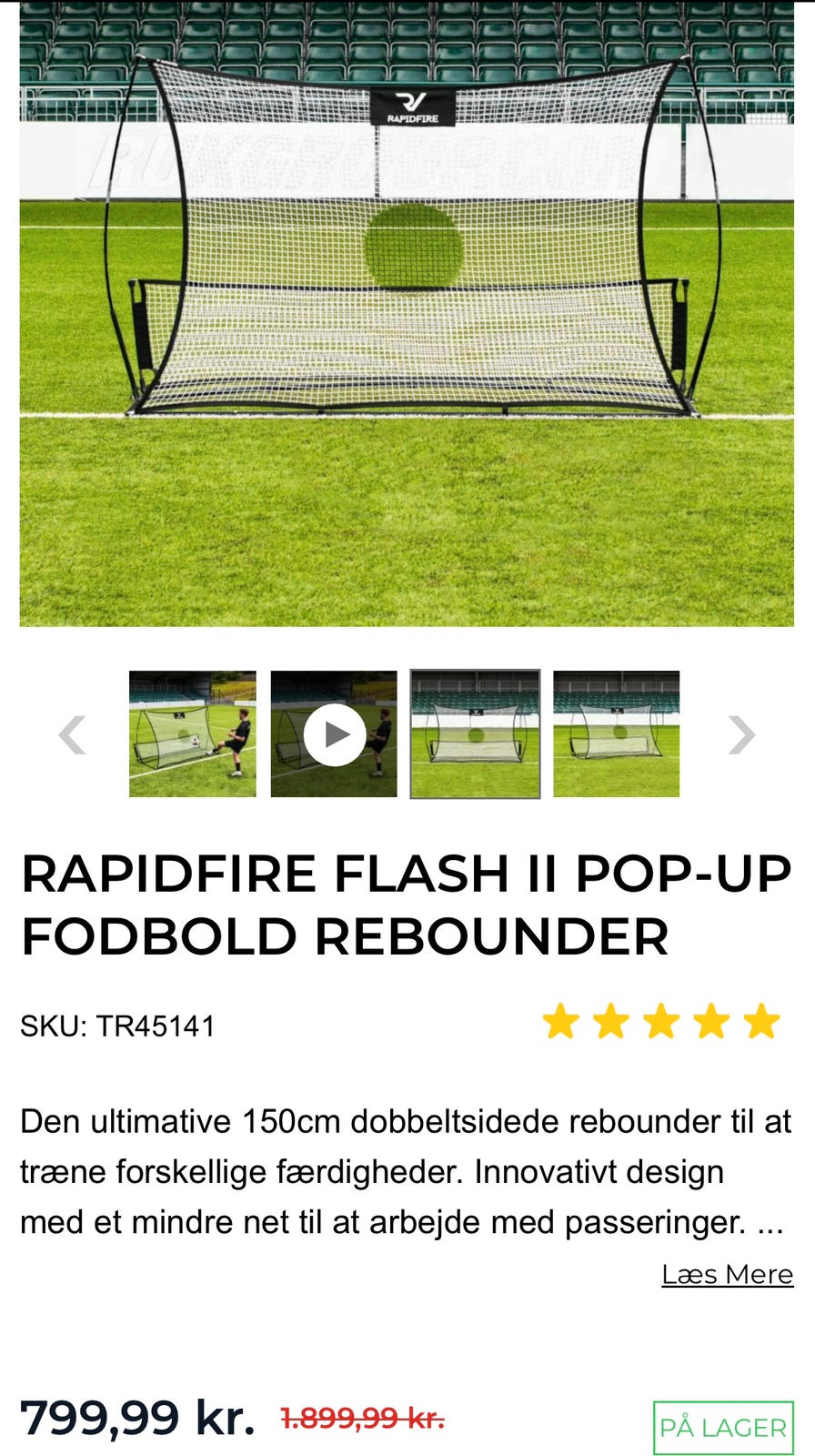Select the thumbnail showing the player kicking

click(x=193, y=734)
